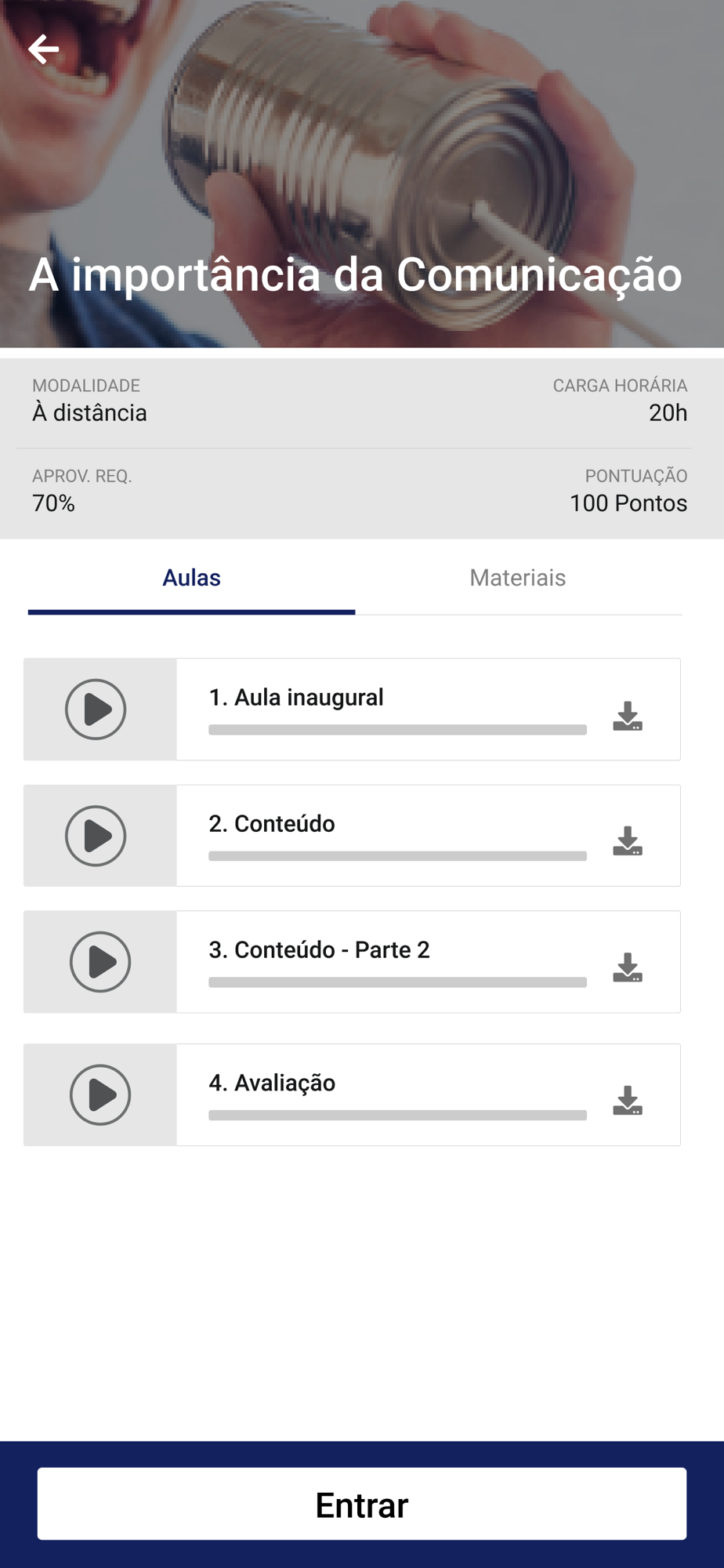Screen dimensions: 724x1568
Task: Tap the Entrar button
Action: pos(362,1504)
